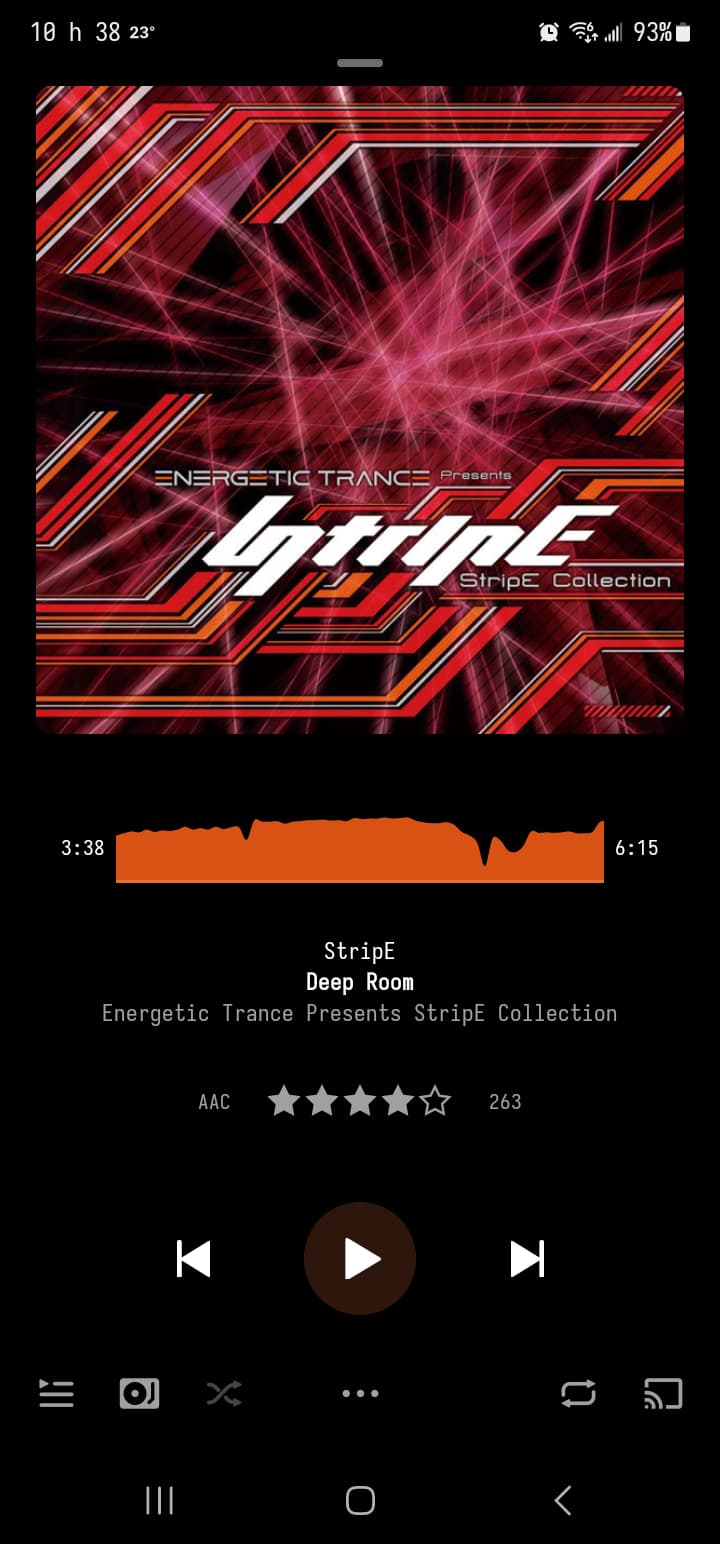The height and width of the screenshot is (1544, 720).
Task: Toggle shuffle playback mode
Action: tap(223, 1393)
